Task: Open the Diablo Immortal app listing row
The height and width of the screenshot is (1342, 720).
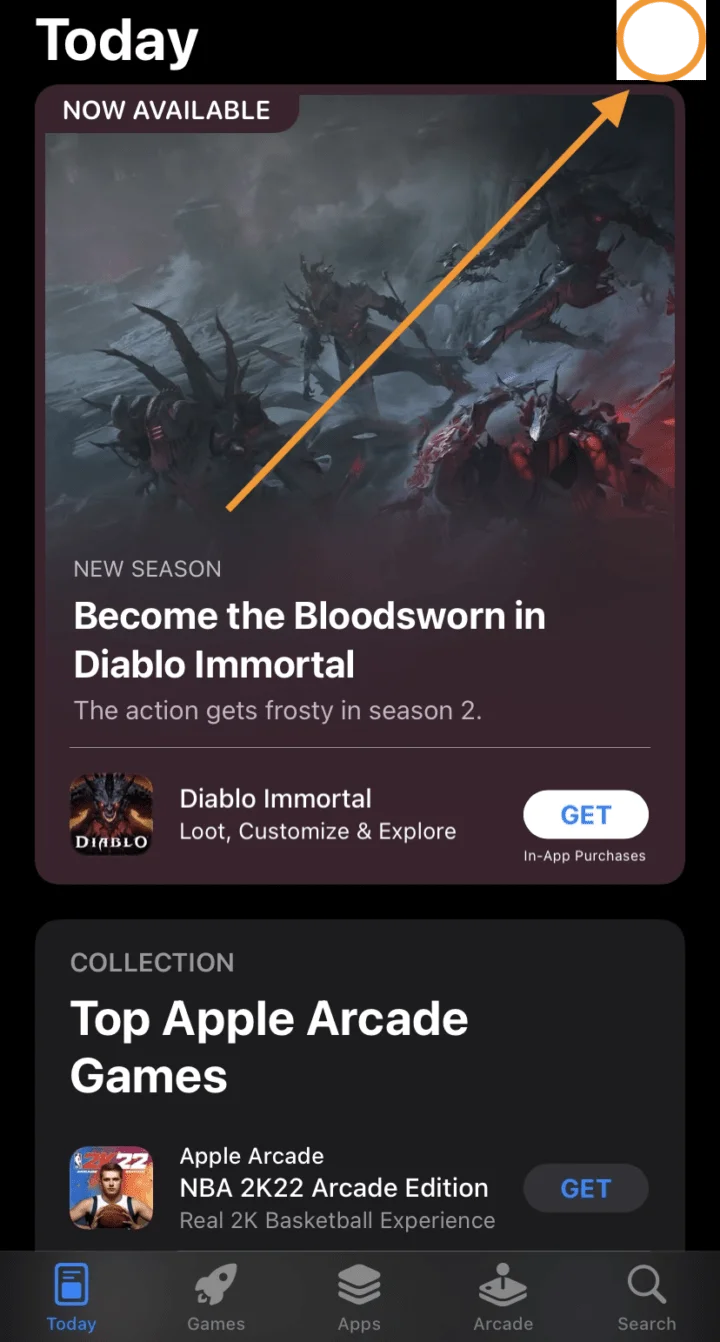Action: pos(300,815)
